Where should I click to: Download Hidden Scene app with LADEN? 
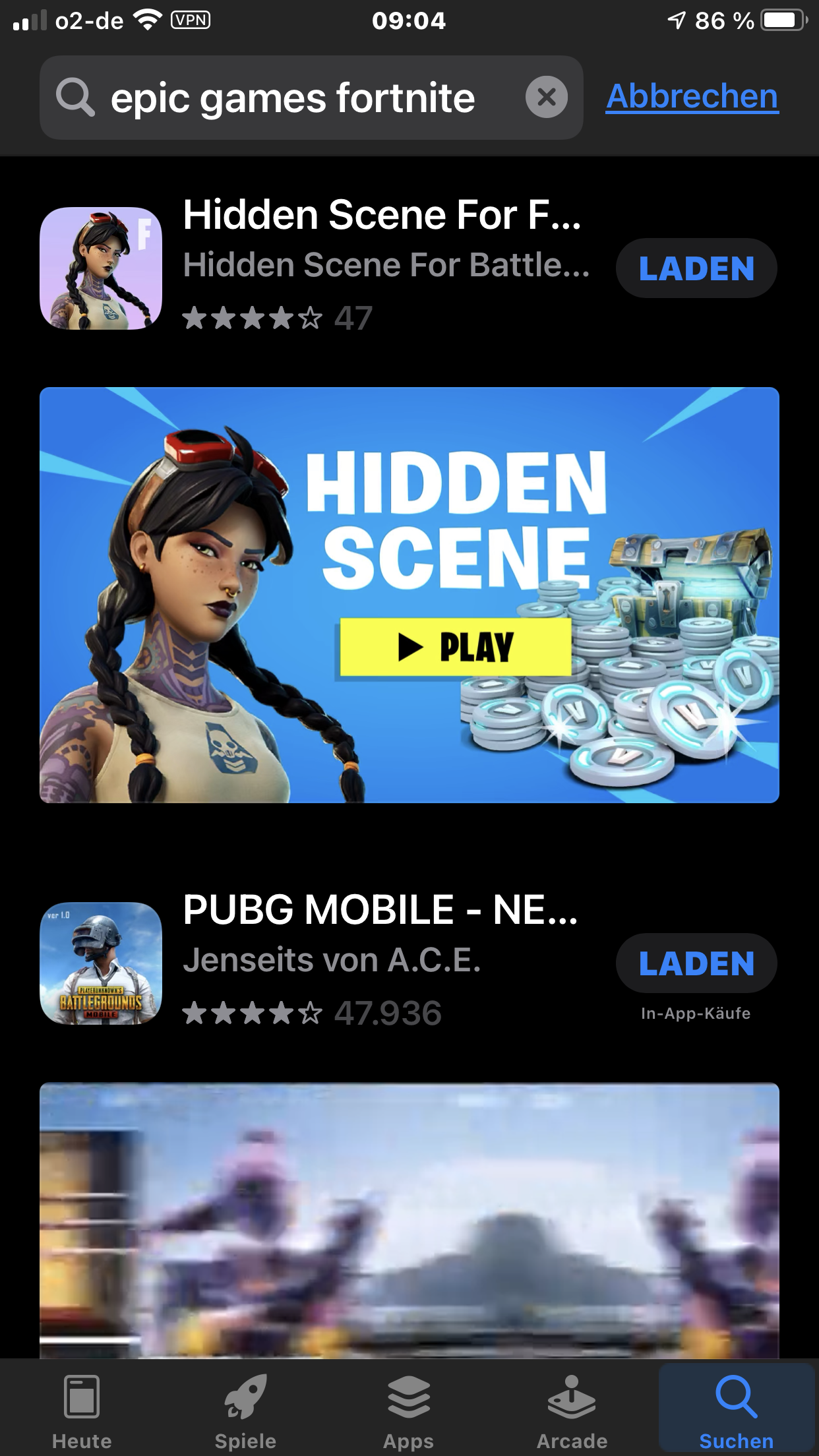pyautogui.click(x=696, y=268)
